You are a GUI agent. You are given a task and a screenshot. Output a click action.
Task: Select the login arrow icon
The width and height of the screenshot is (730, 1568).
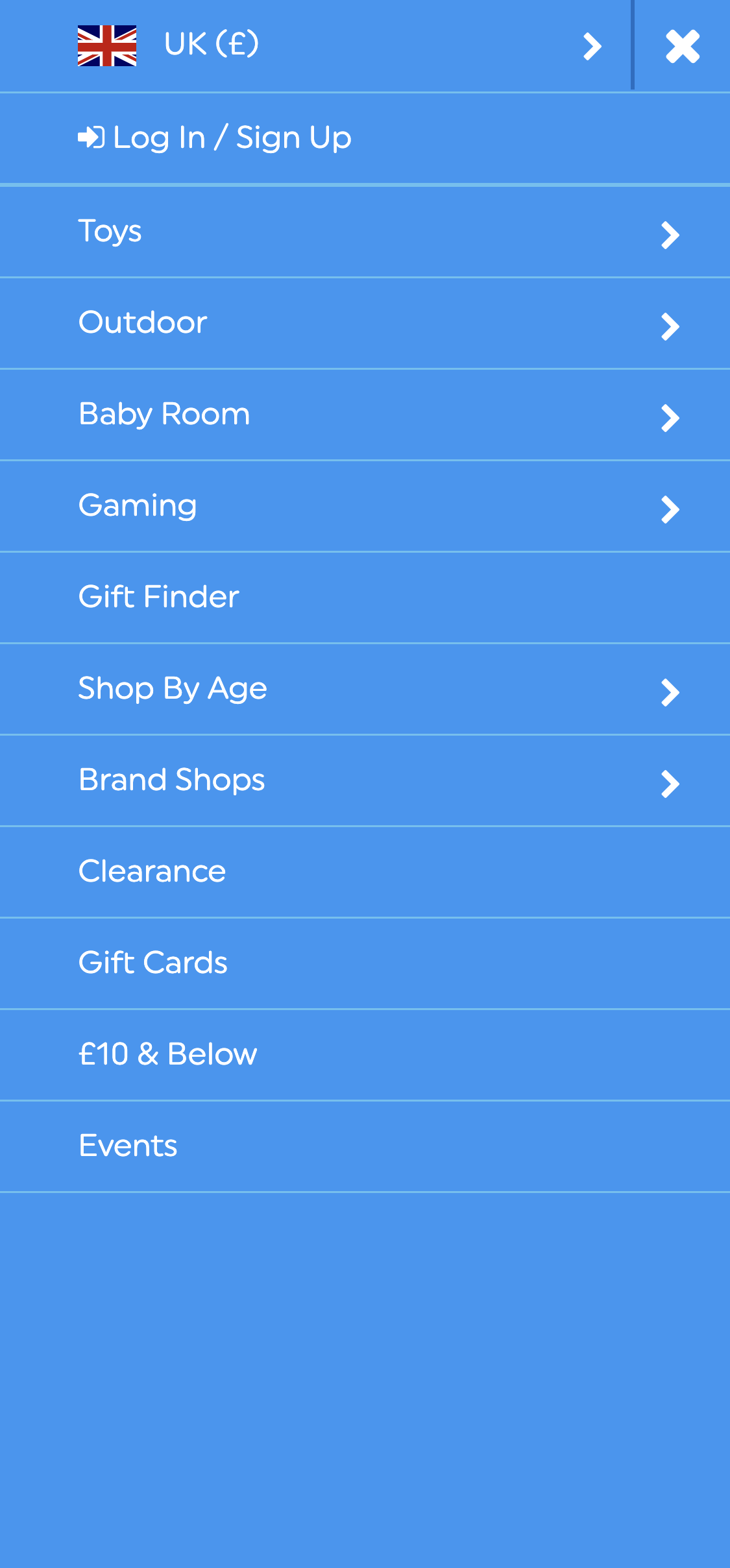91,137
